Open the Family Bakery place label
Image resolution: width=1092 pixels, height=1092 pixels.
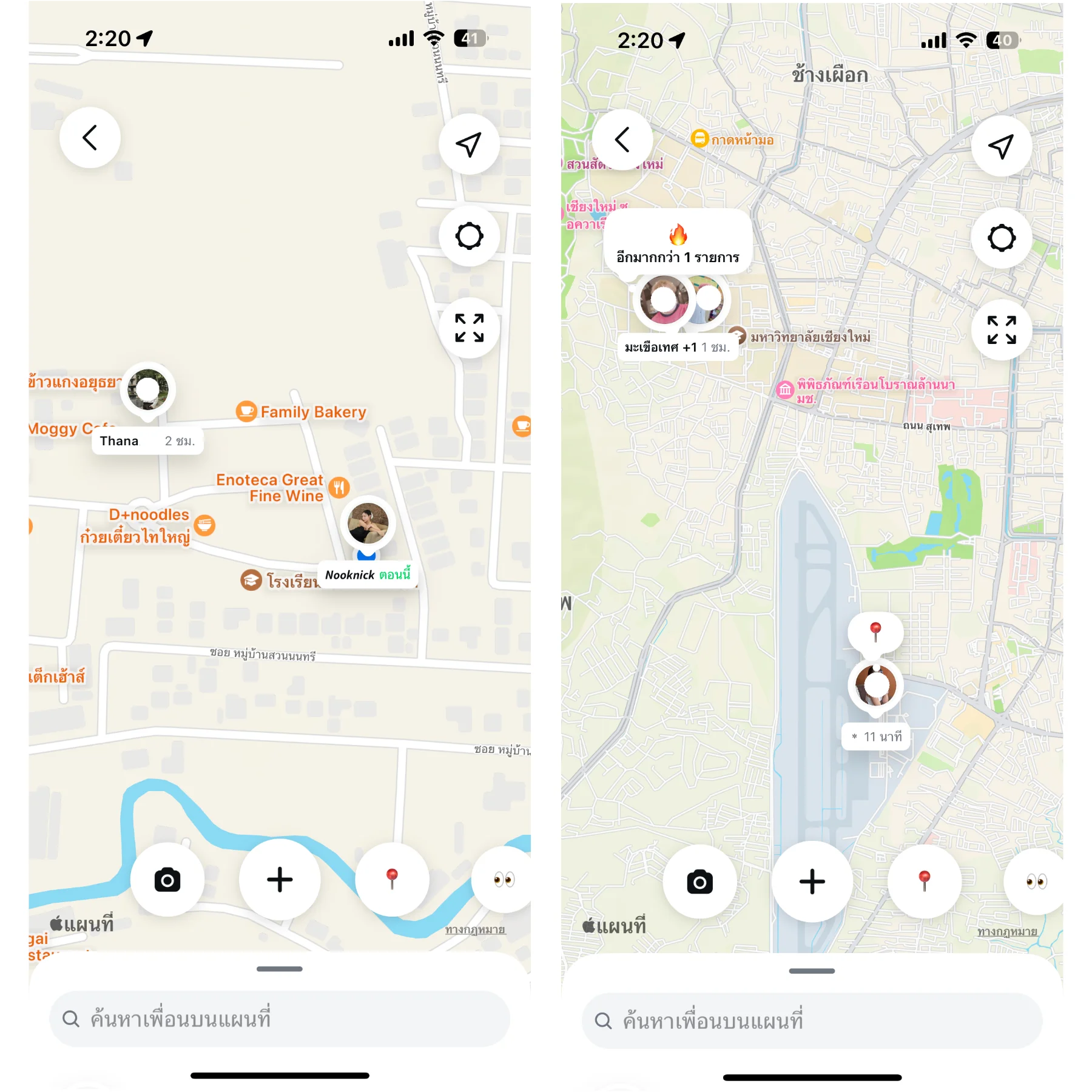tap(312, 412)
